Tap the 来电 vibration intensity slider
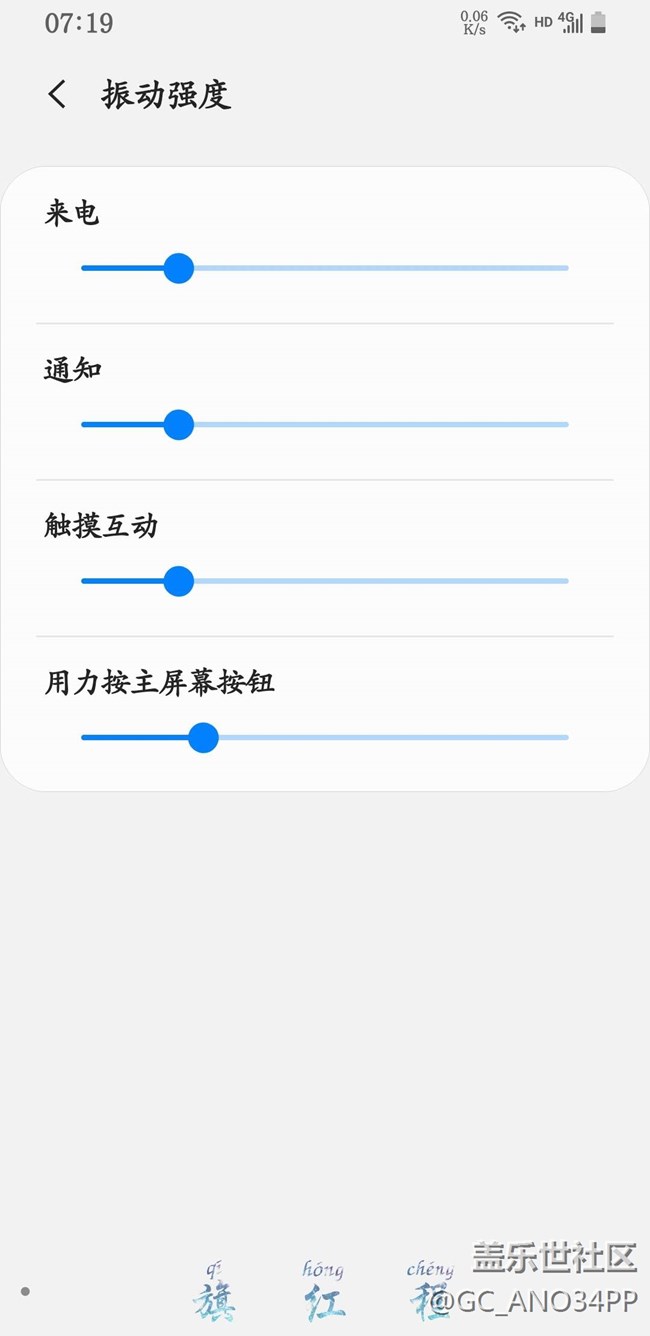Screen dimensions: 650x1336 pos(325,268)
